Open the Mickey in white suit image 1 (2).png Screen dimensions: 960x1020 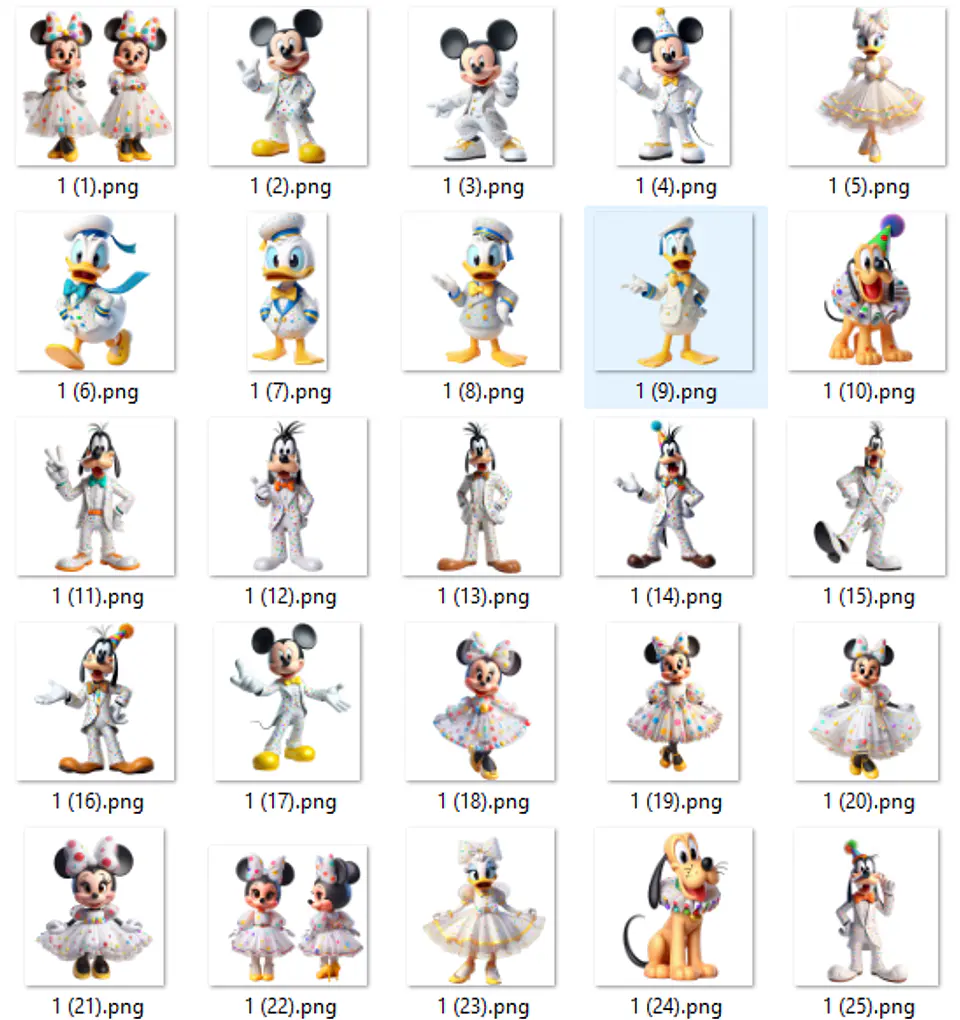(287, 85)
